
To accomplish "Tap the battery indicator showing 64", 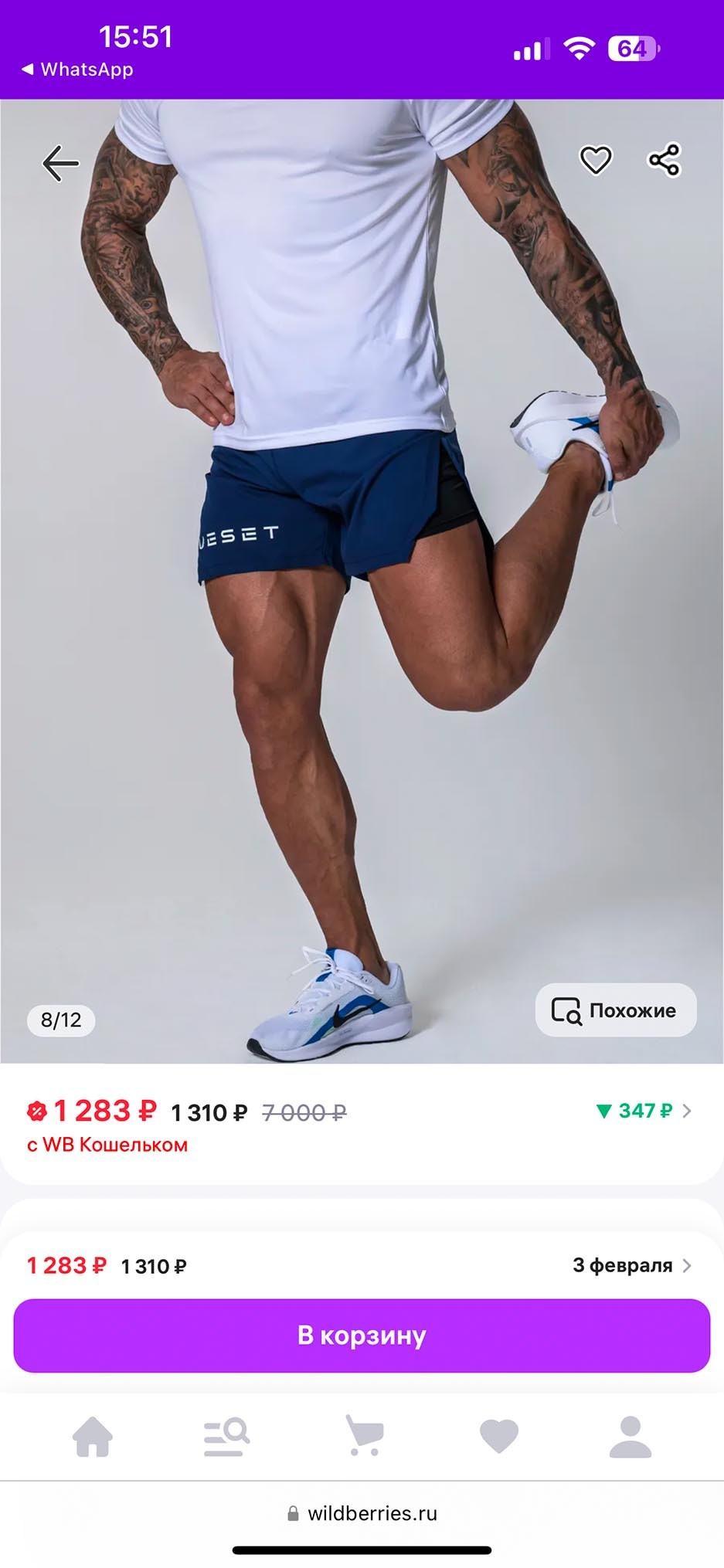I will (633, 49).
